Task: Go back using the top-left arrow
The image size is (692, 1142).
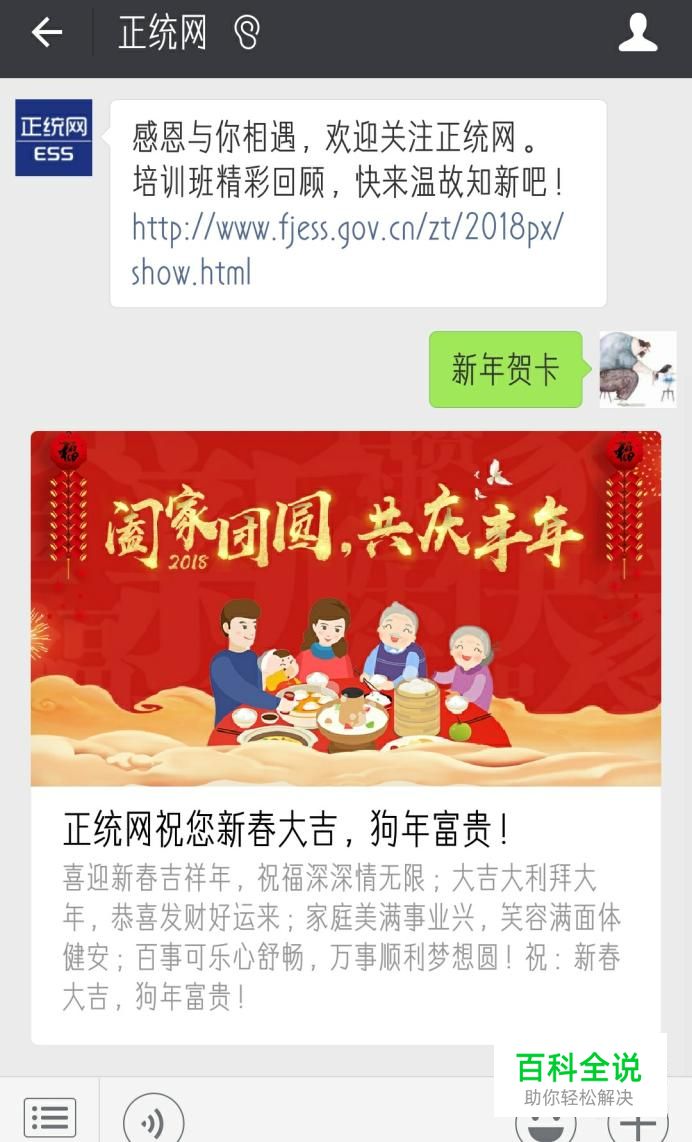Action: (47, 33)
